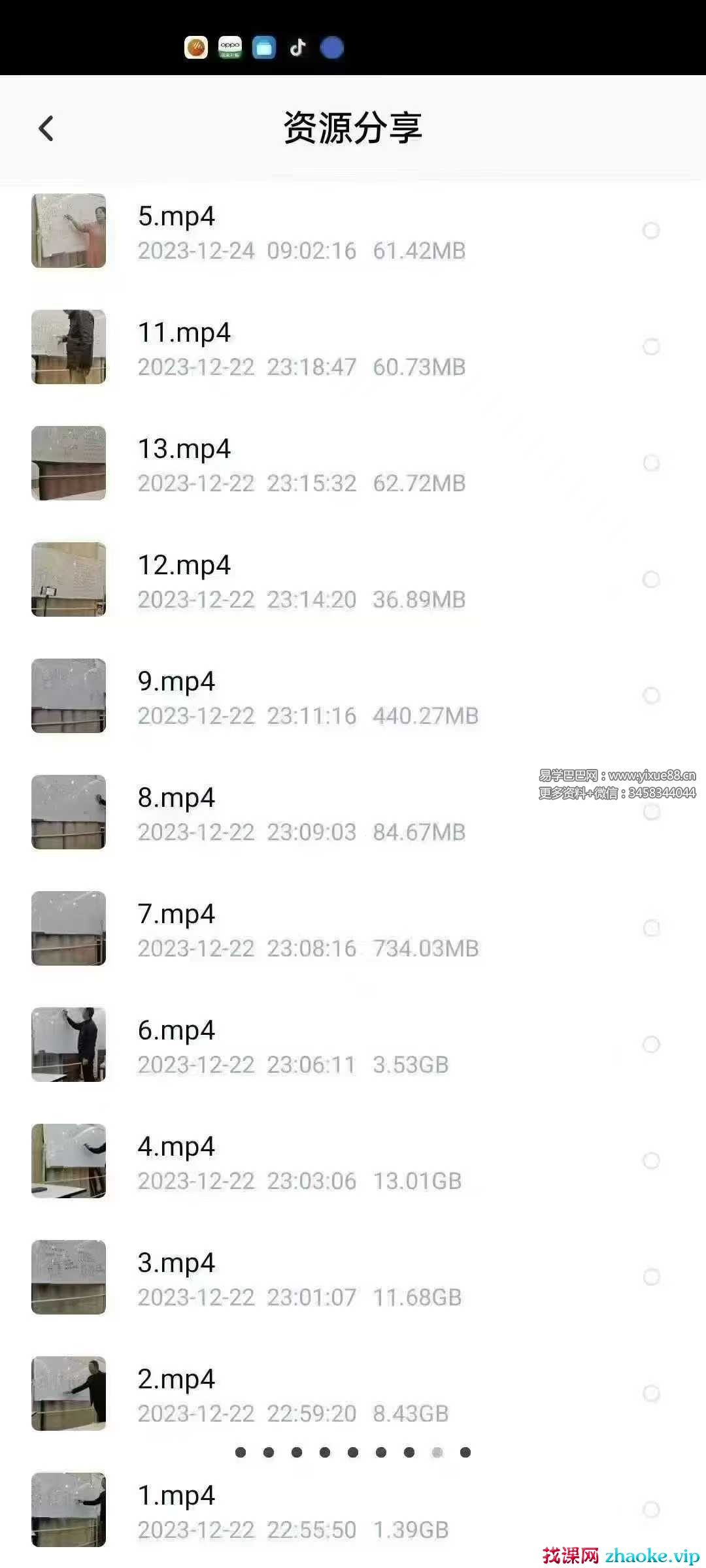
Task: Open the 2.mp4 video file
Action: [x=176, y=1380]
